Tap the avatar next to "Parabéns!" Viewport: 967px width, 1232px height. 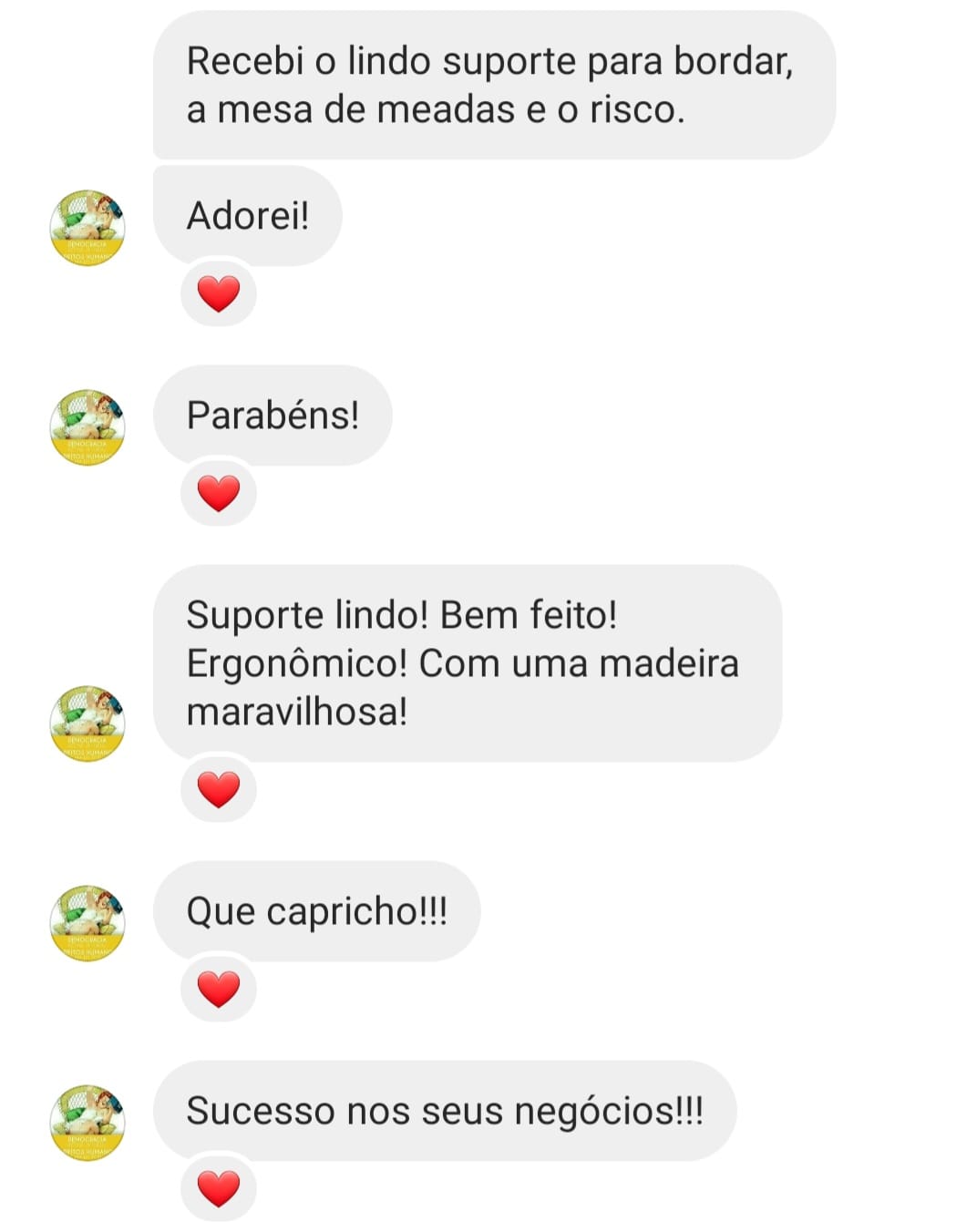click(x=87, y=427)
